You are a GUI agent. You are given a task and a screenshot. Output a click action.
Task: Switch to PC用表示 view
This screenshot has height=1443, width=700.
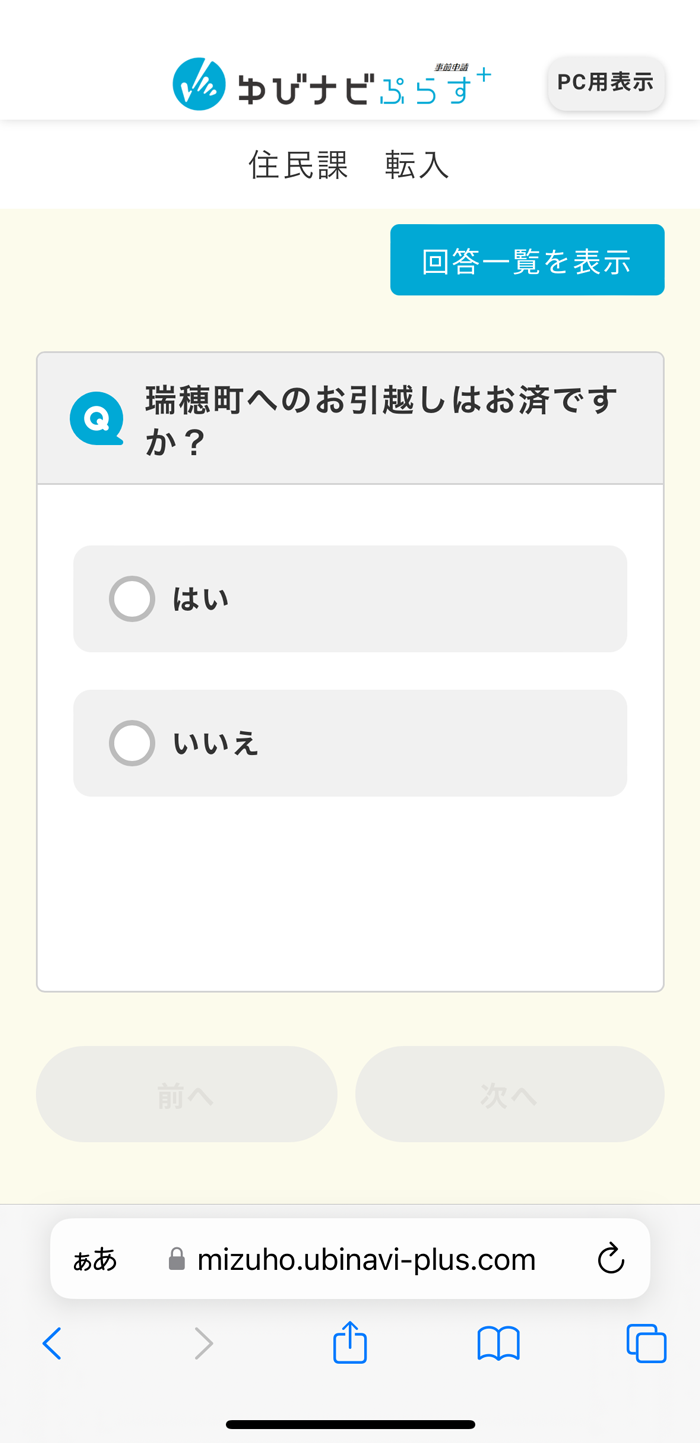click(605, 83)
